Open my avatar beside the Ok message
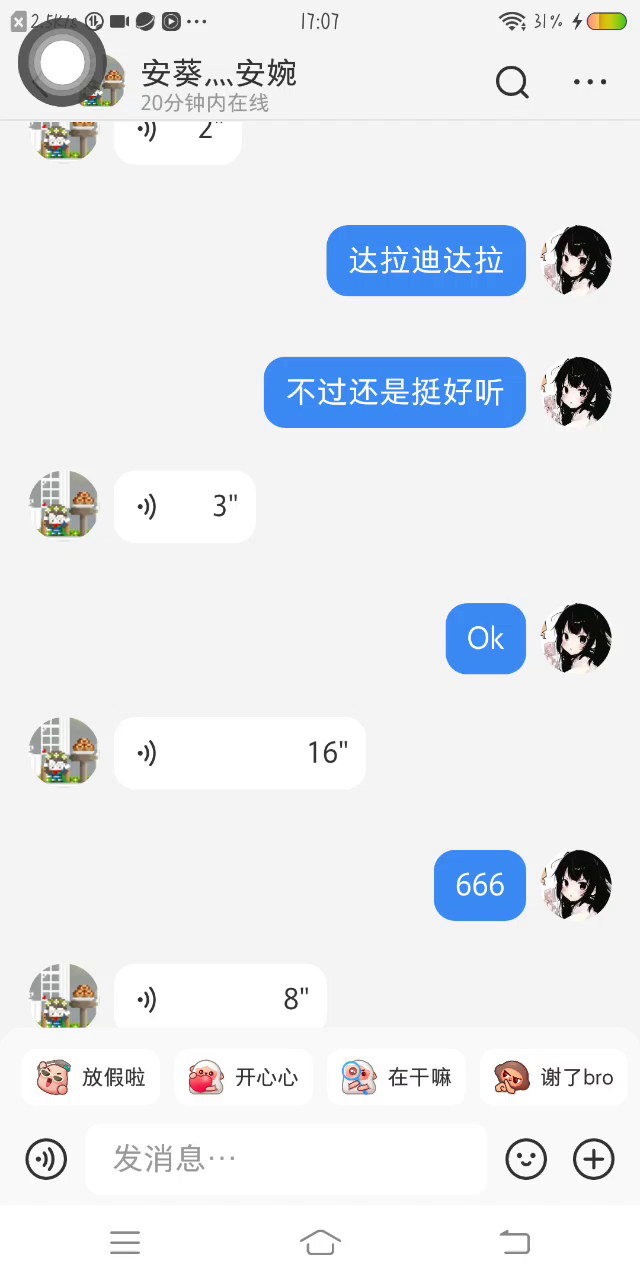 click(x=576, y=638)
